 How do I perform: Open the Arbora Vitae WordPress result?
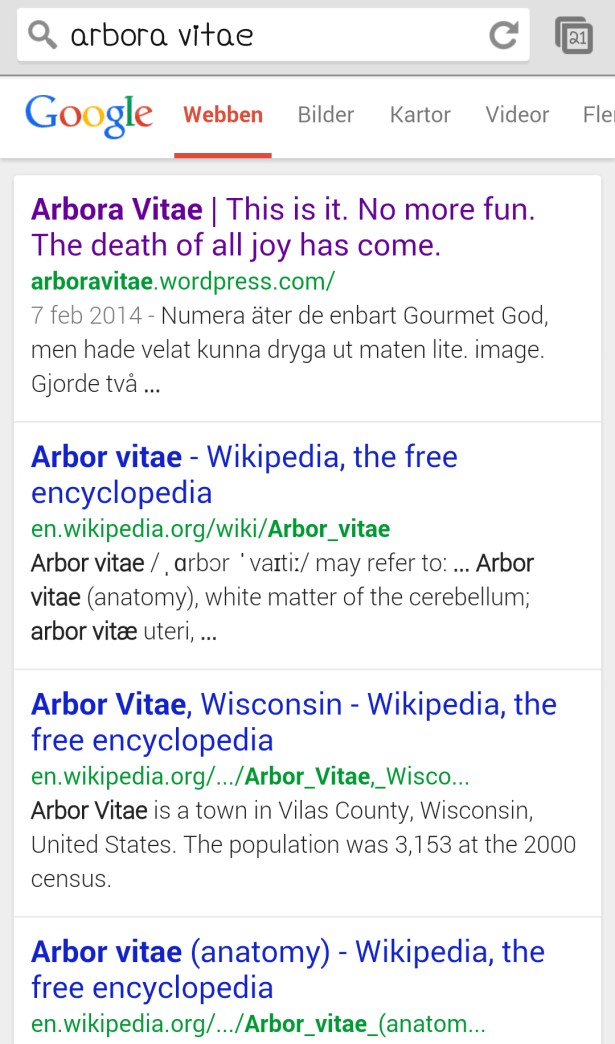tap(283, 227)
